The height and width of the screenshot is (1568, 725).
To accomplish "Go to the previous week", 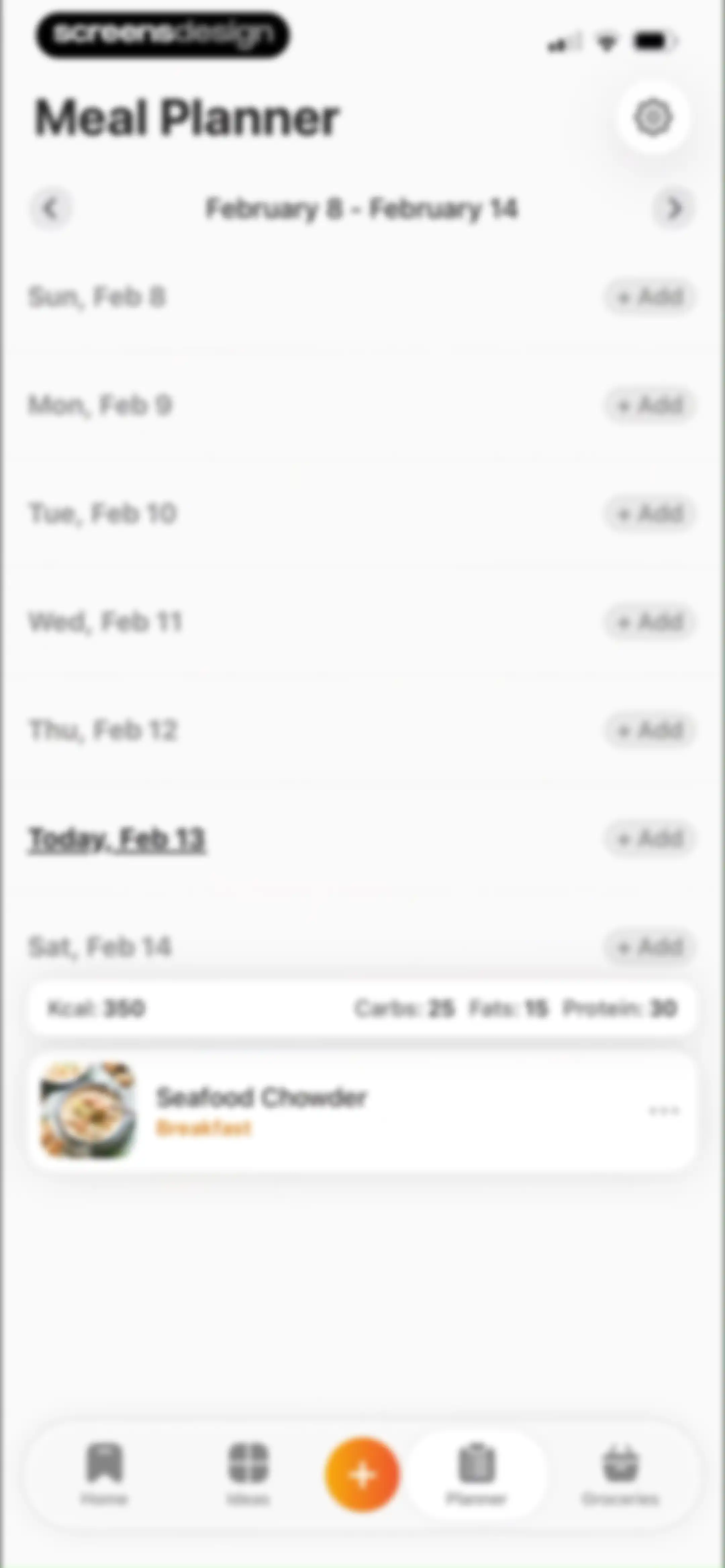I will [51, 209].
